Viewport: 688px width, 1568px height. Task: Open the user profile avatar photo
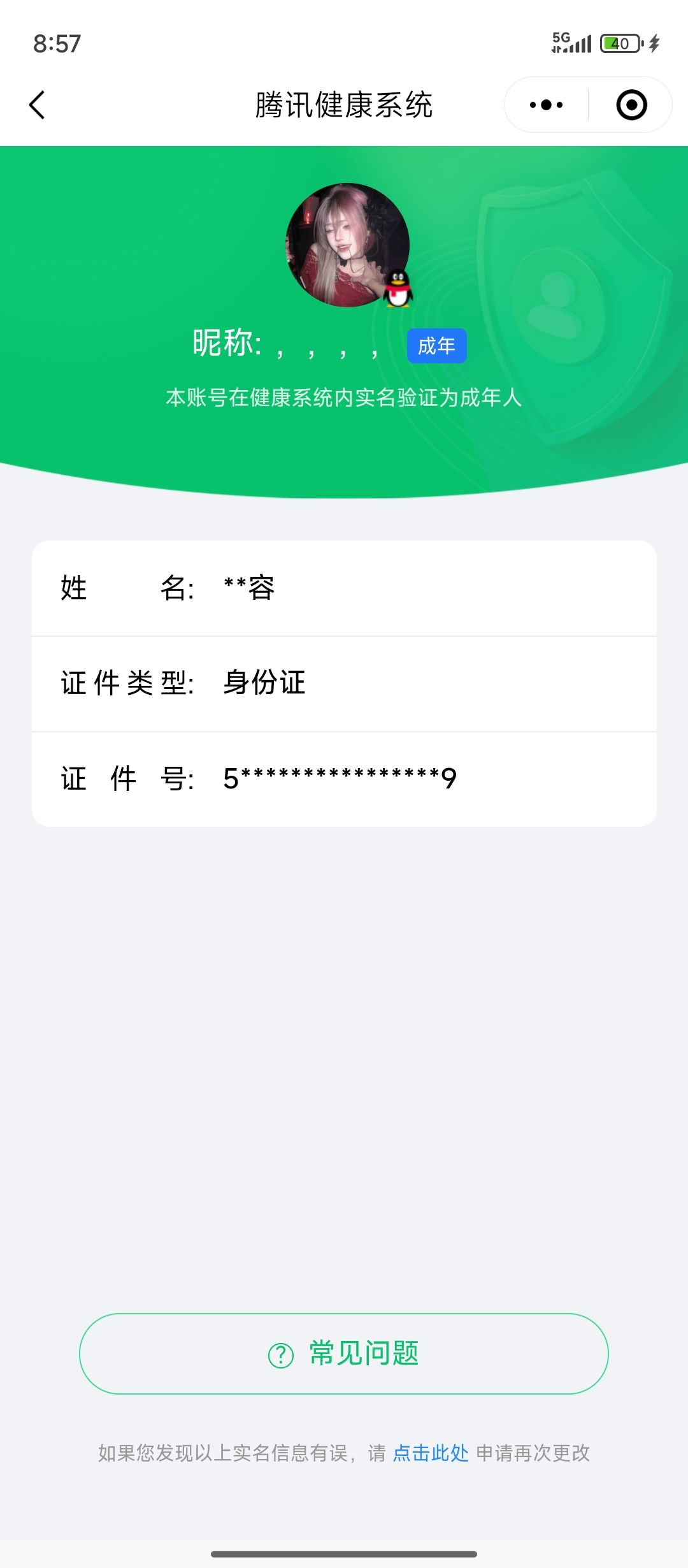[x=347, y=242]
